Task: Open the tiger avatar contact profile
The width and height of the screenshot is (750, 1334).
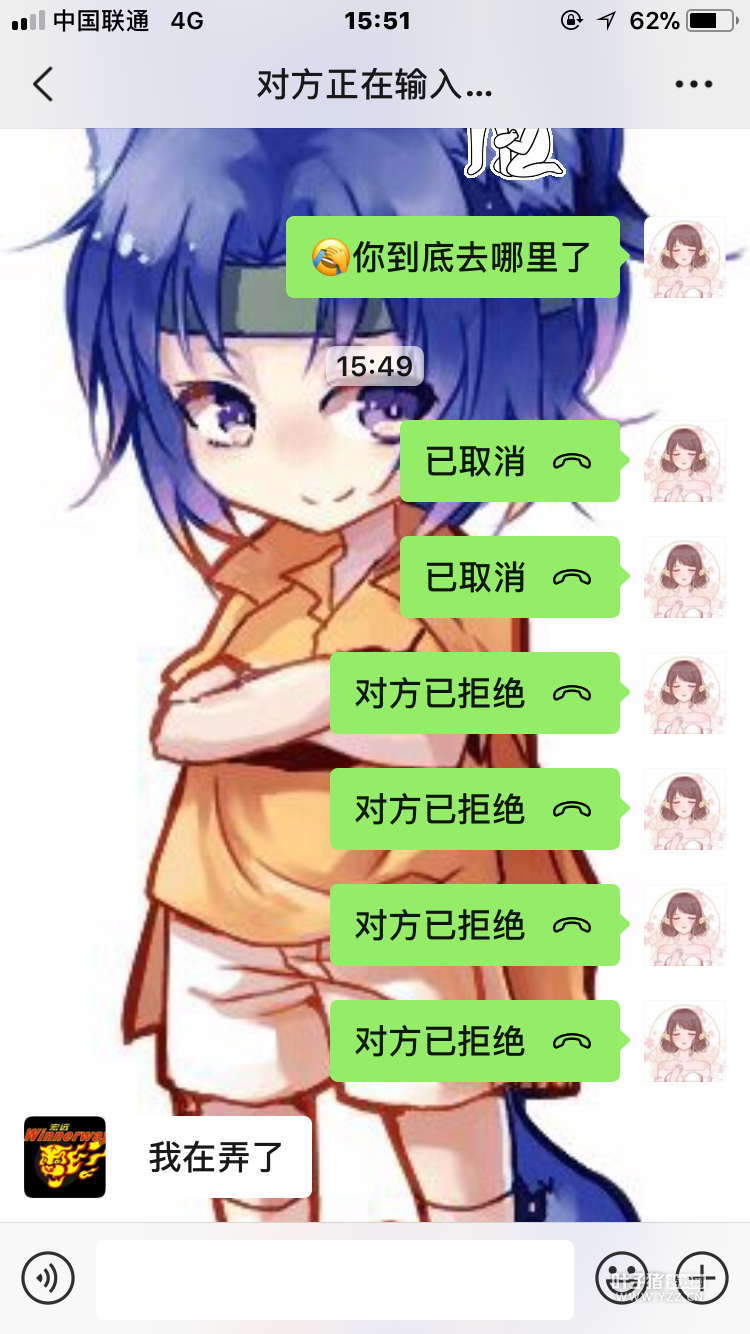Action: tap(65, 1157)
